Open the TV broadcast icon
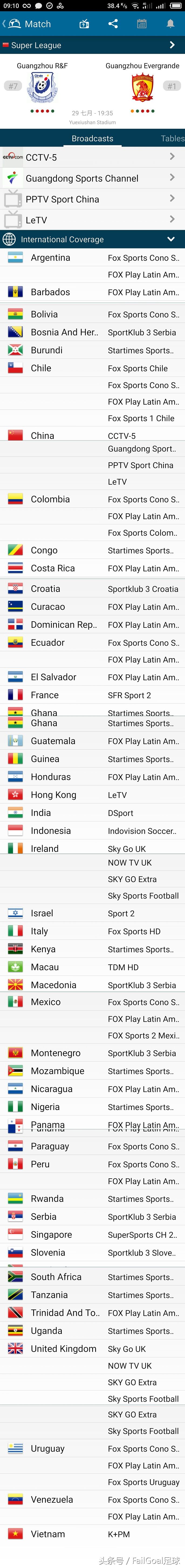The height and width of the screenshot is (1568, 185). 84,24
